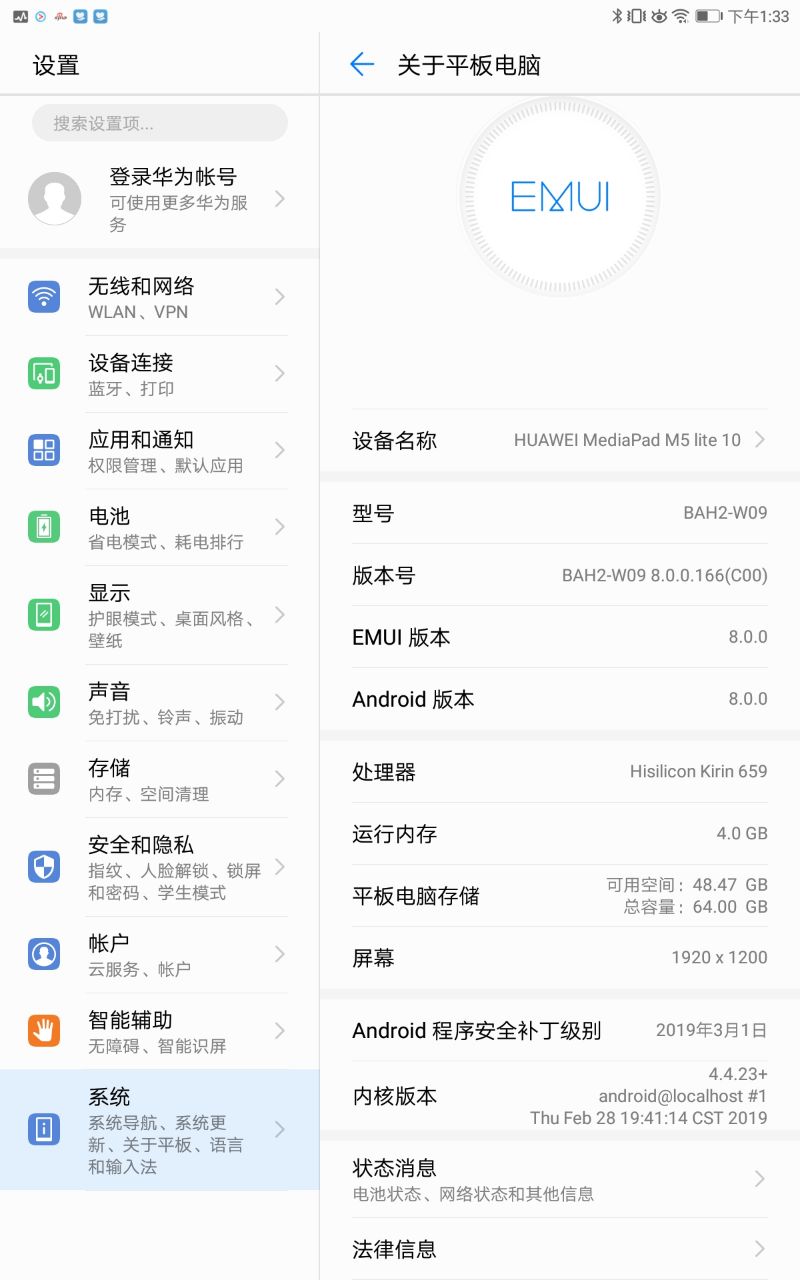Open 声音 settings

tap(160, 703)
